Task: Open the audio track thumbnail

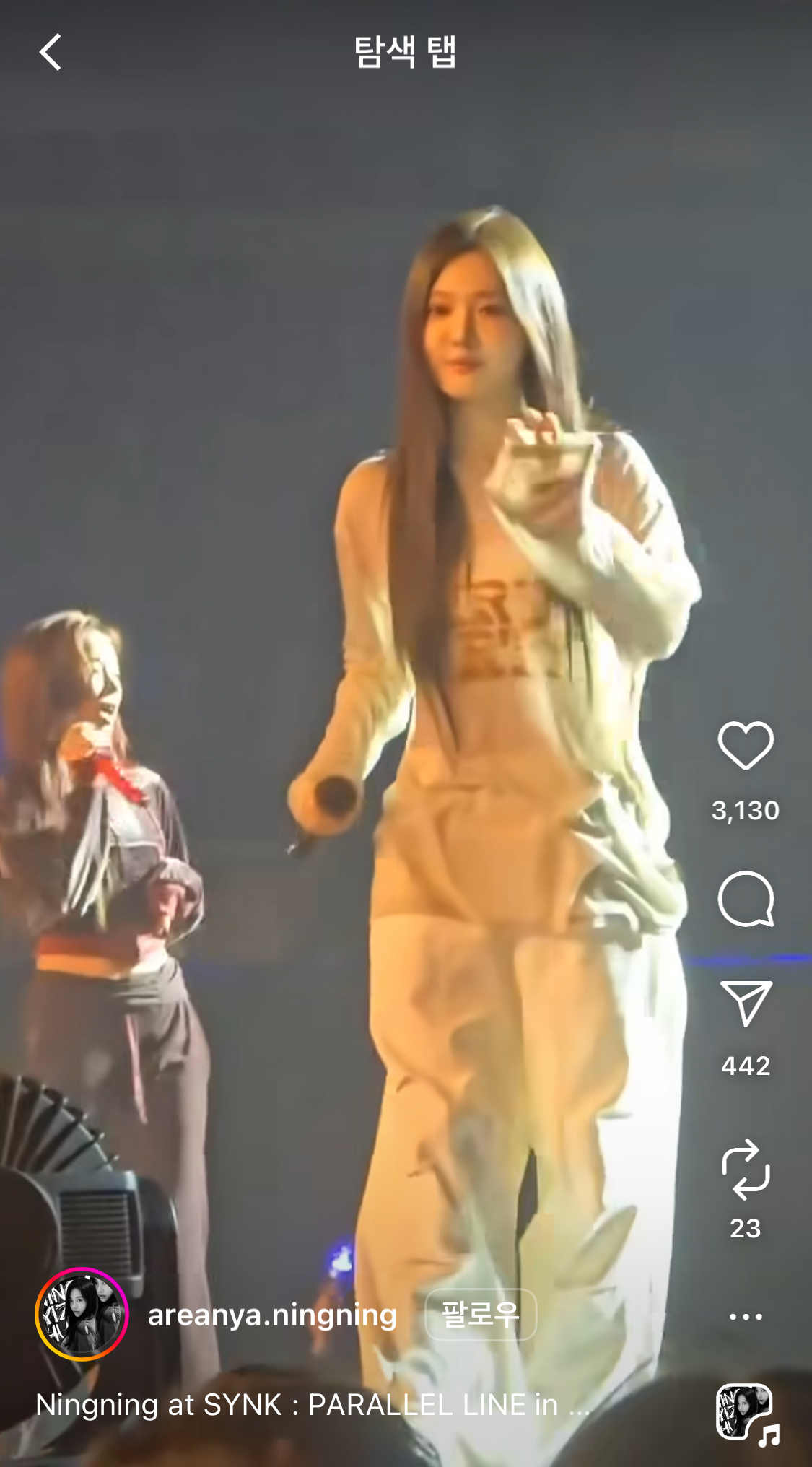Action: tap(746, 1414)
